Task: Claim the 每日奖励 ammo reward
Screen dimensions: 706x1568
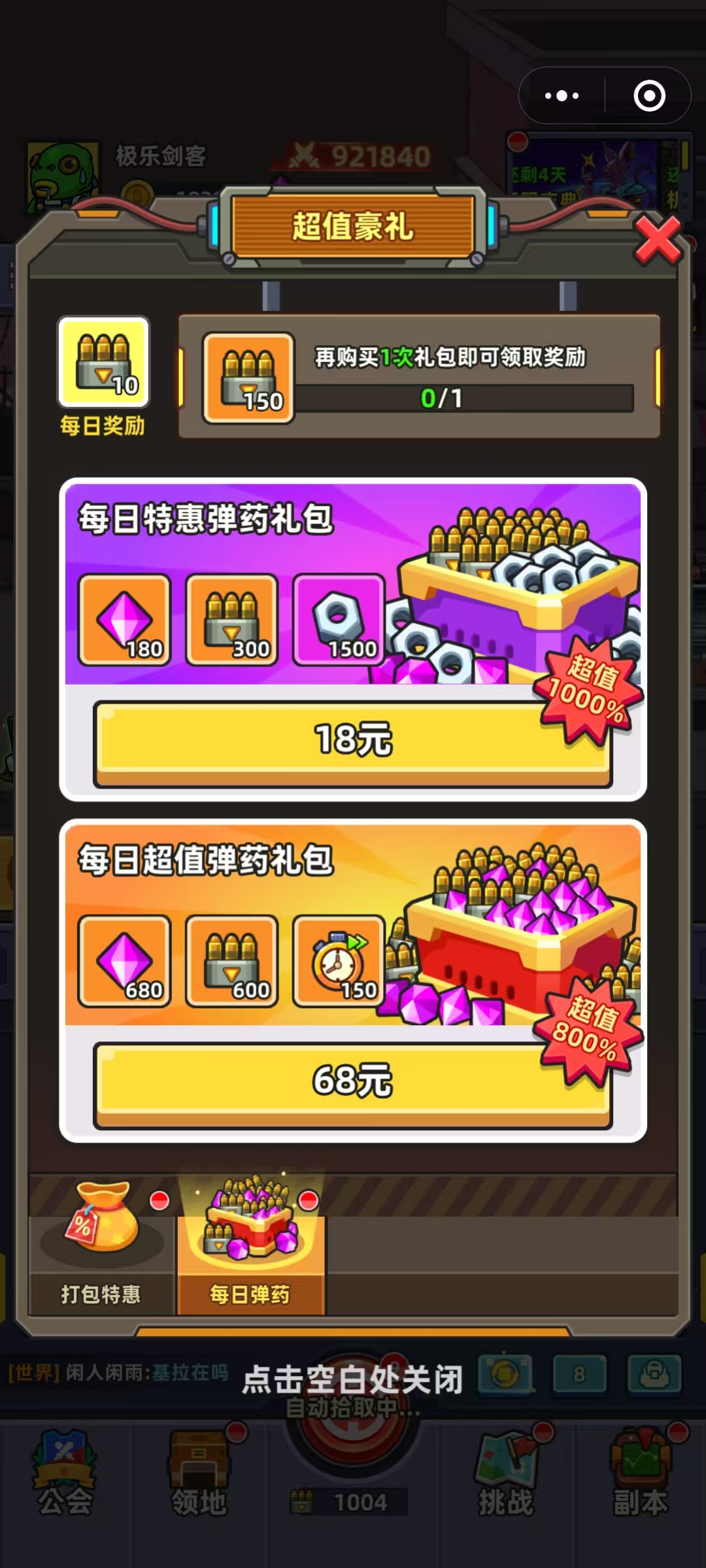Action: pyautogui.click(x=103, y=363)
